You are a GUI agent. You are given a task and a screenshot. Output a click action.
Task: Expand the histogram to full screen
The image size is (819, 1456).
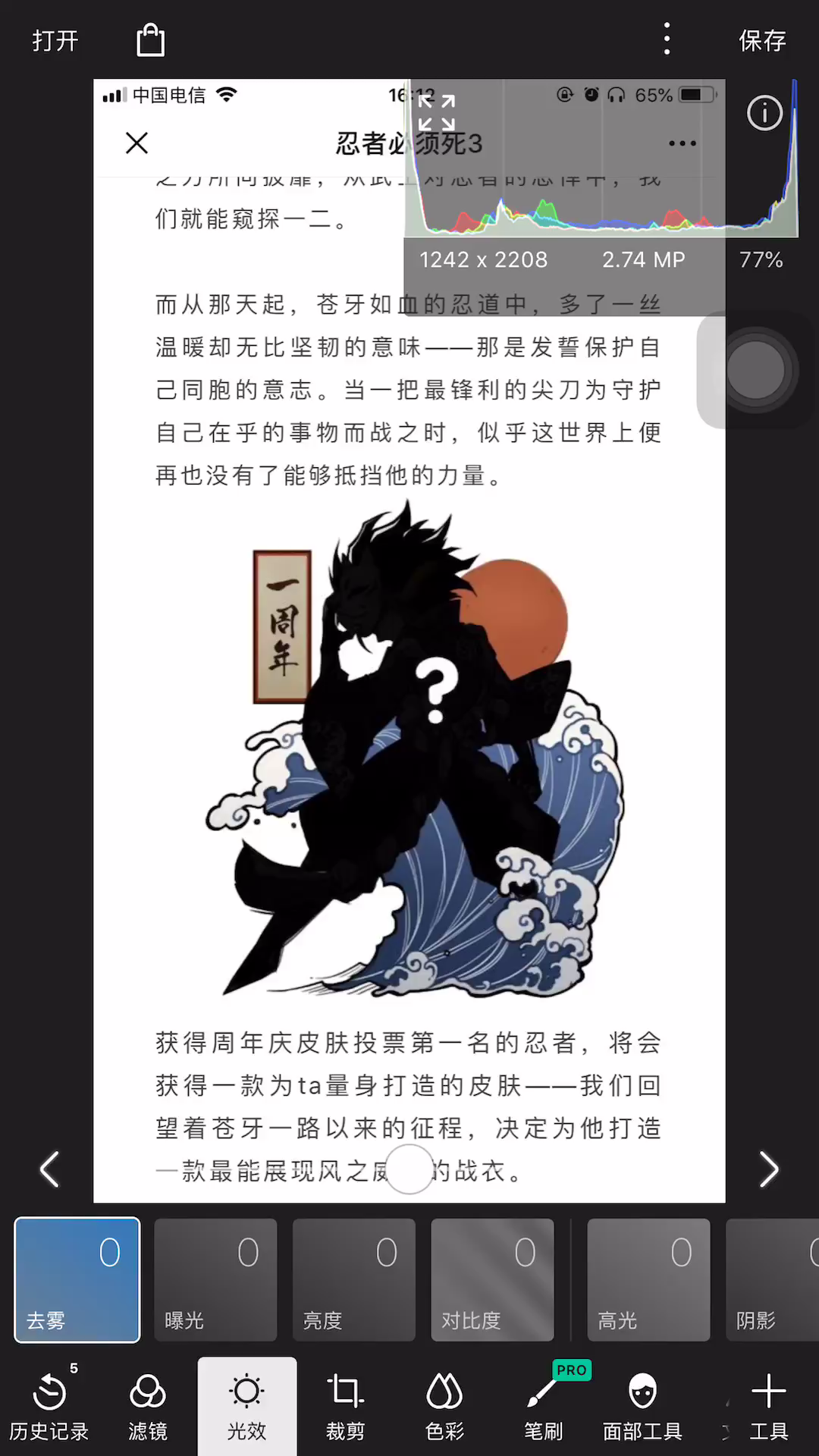coord(437,113)
